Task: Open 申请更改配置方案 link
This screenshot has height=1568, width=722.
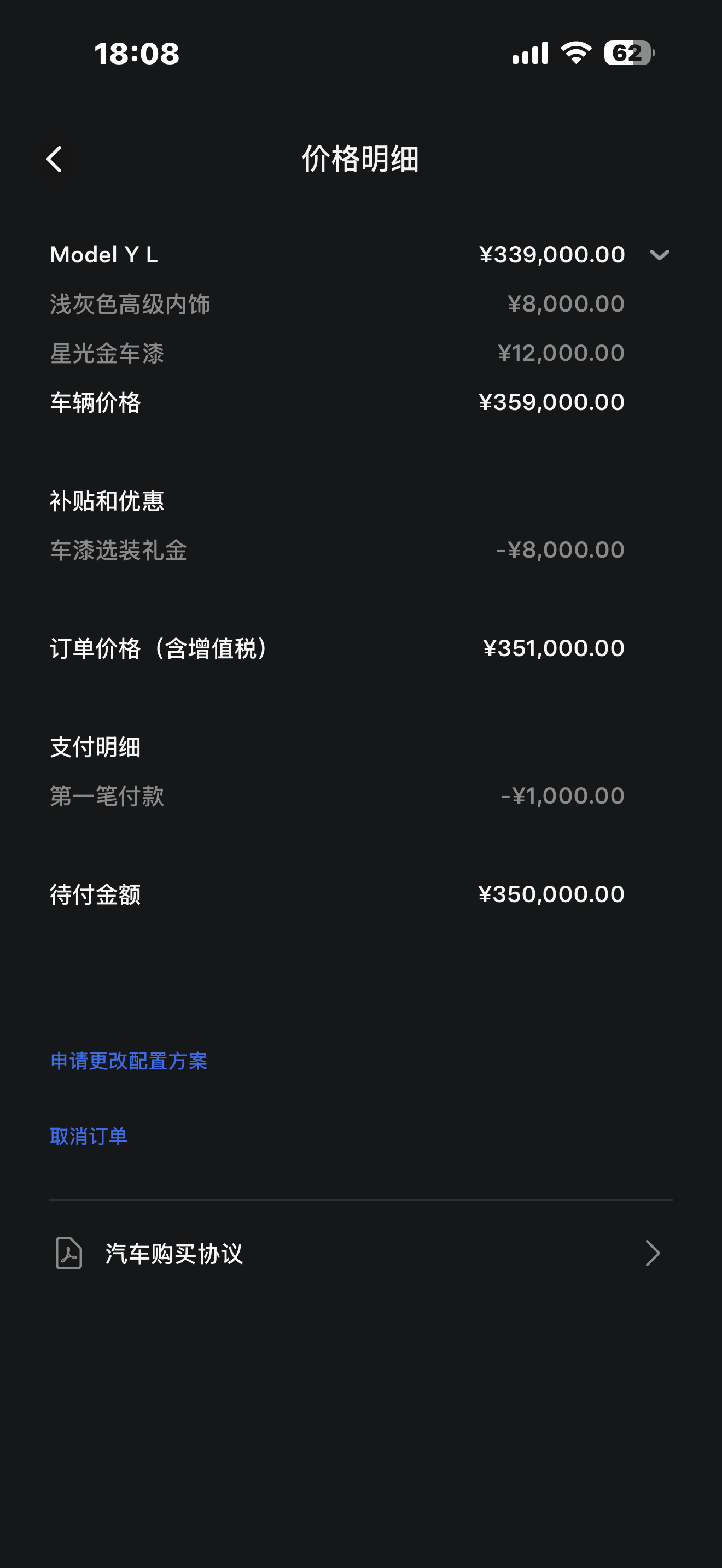Action: tap(129, 1061)
